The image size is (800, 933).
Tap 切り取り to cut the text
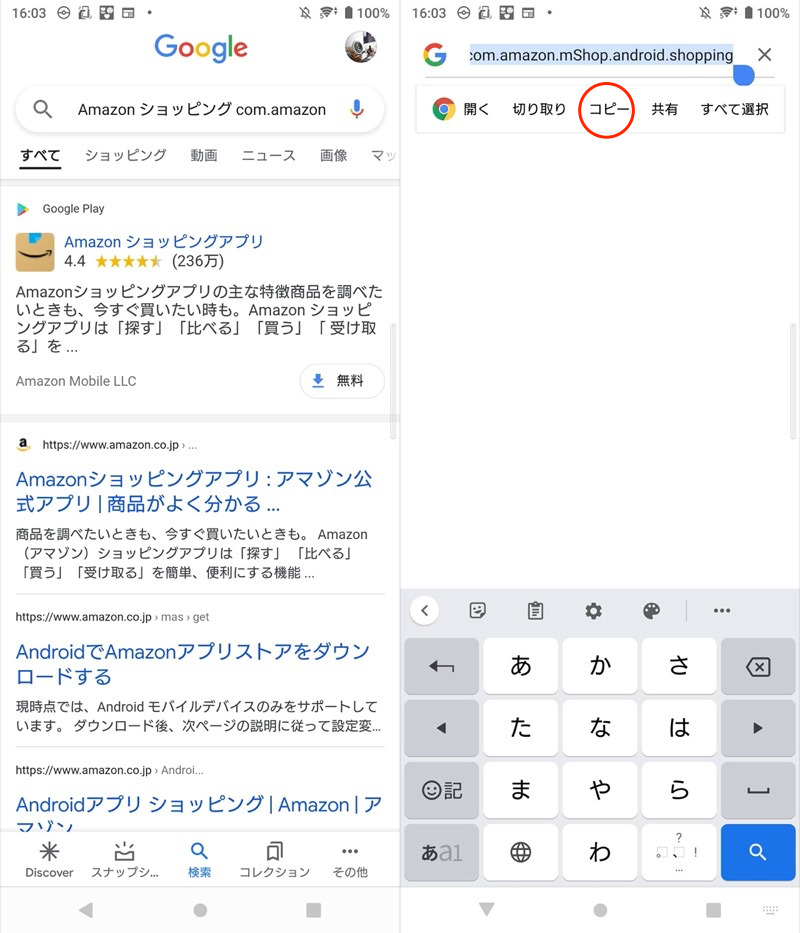[539, 110]
